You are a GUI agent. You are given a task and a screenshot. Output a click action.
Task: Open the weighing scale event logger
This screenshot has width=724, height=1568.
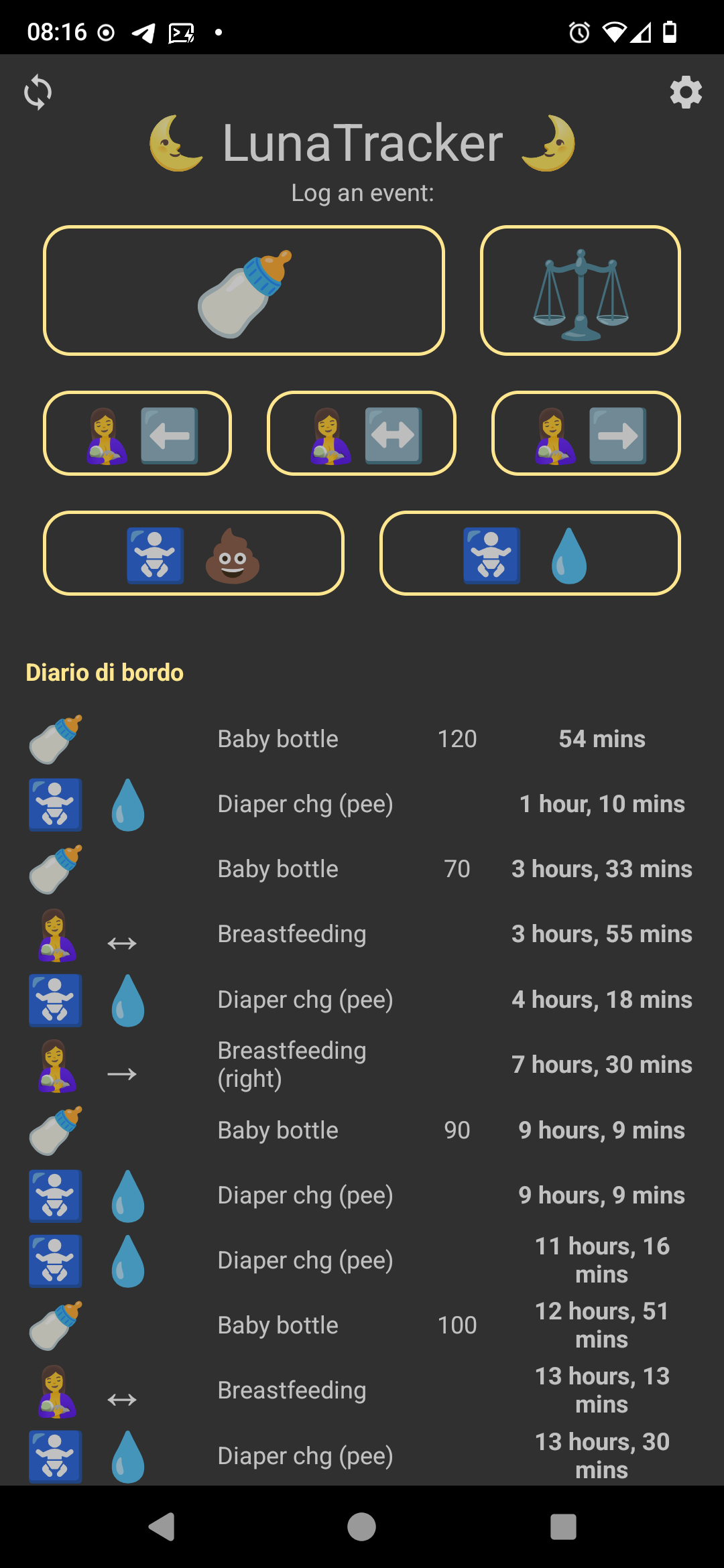pos(581,291)
